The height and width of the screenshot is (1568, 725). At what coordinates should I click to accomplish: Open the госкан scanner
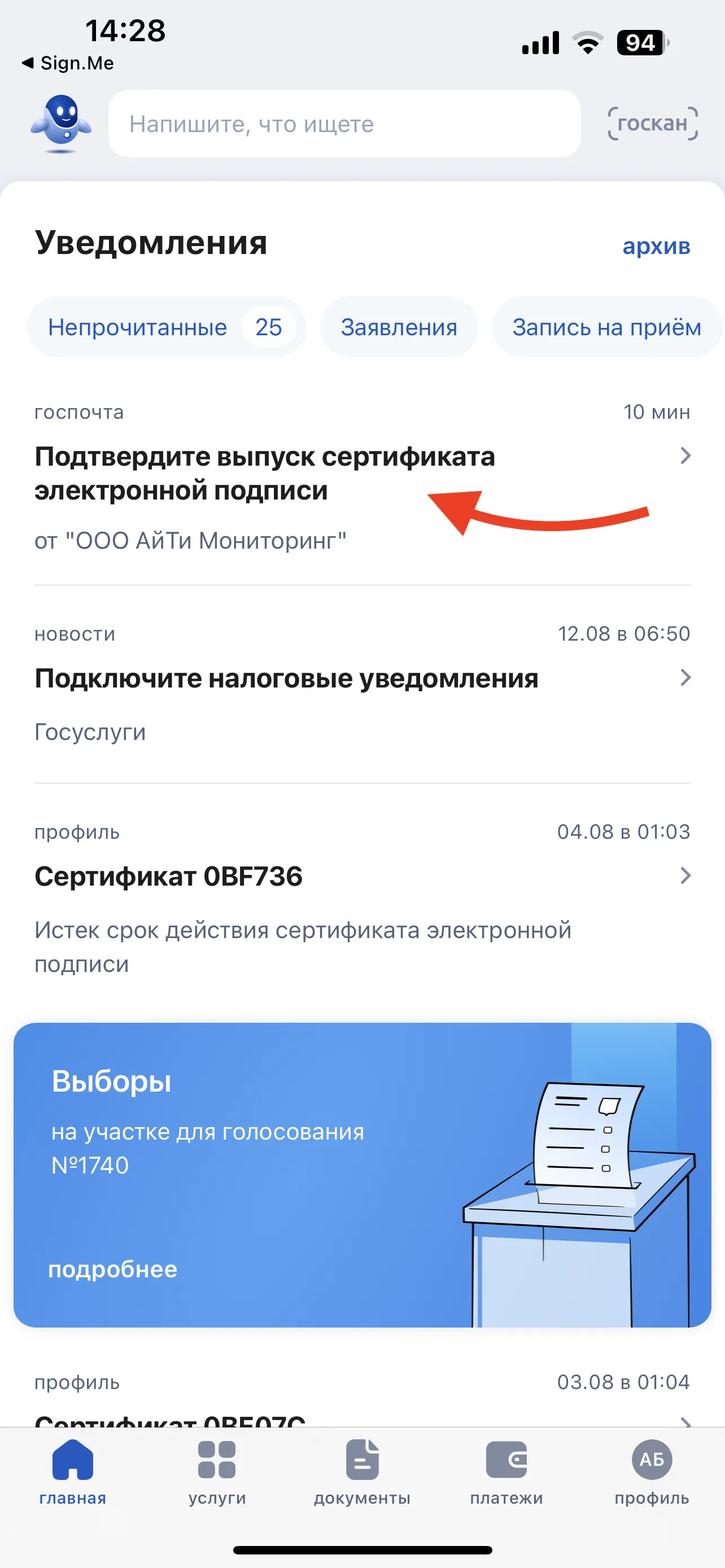point(653,124)
